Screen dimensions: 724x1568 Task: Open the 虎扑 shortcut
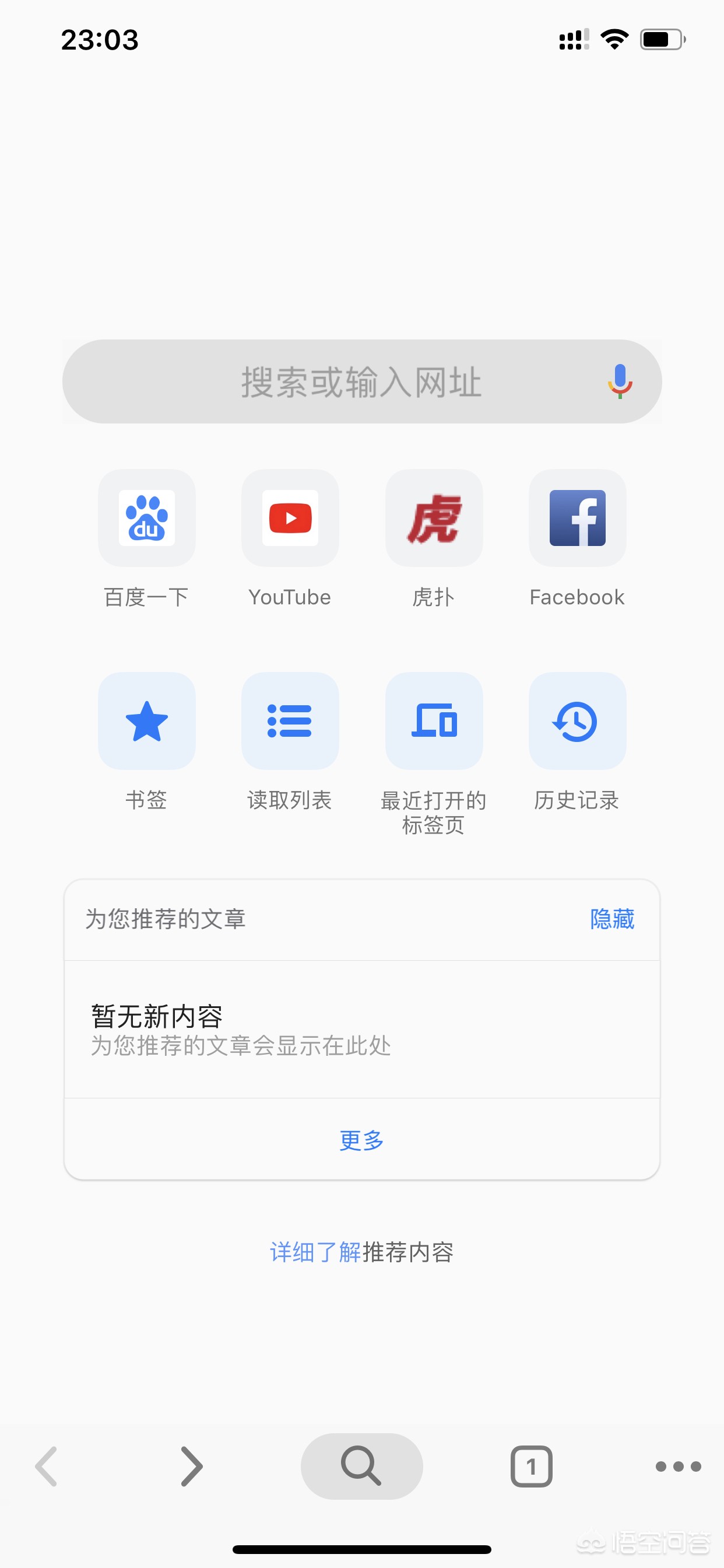point(434,518)
